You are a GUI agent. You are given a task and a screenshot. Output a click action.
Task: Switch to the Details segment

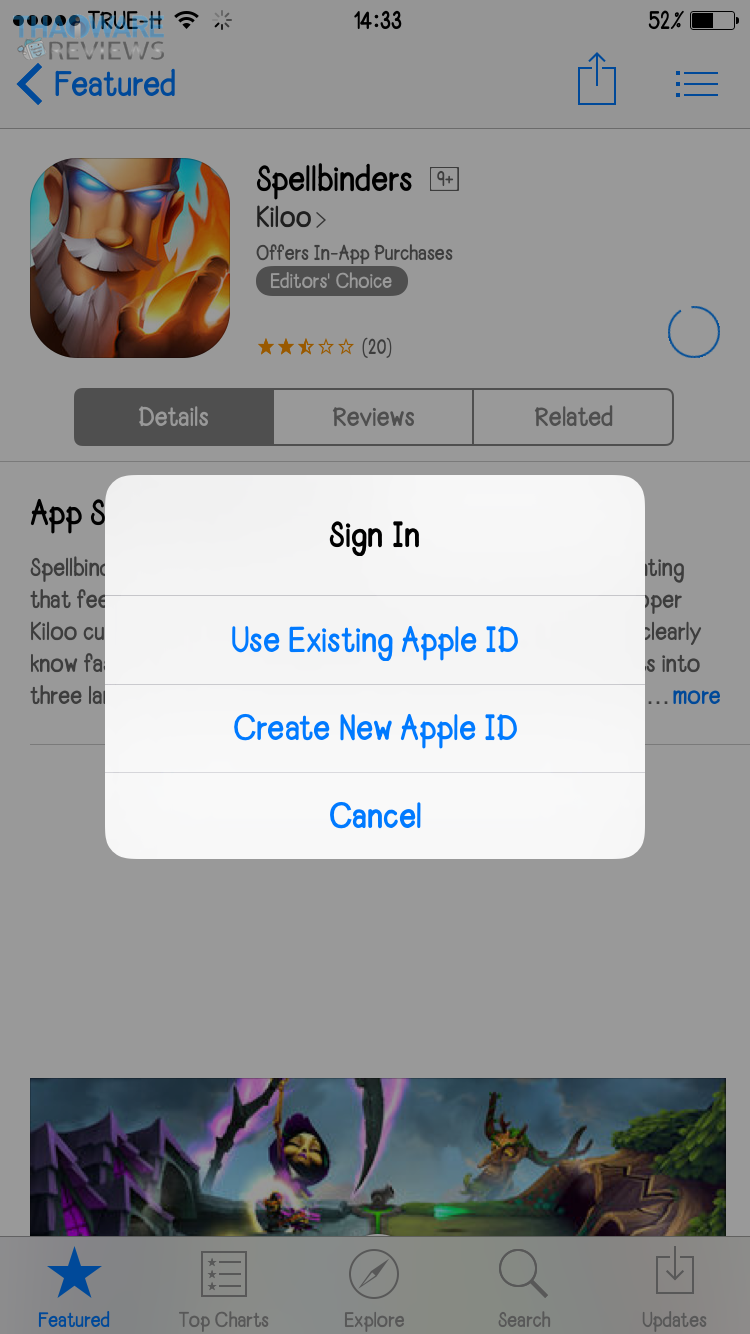(174, 417)
